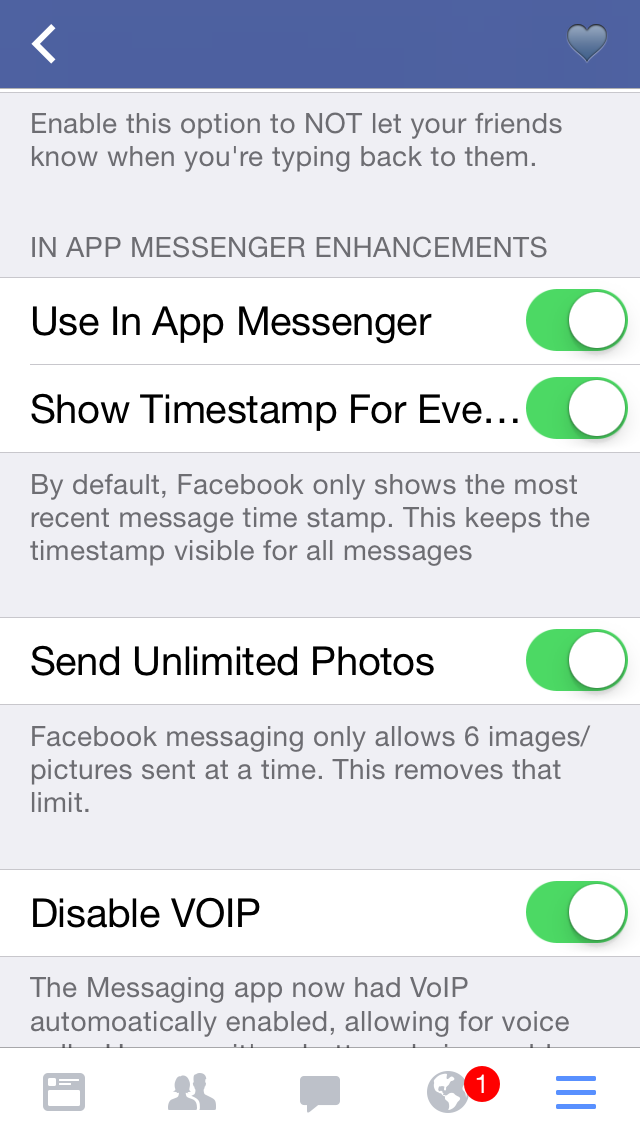Screen dimensions: 640x1136
Task: Disable the Show Timestamp For Every message switch
Action: point(577,408)
